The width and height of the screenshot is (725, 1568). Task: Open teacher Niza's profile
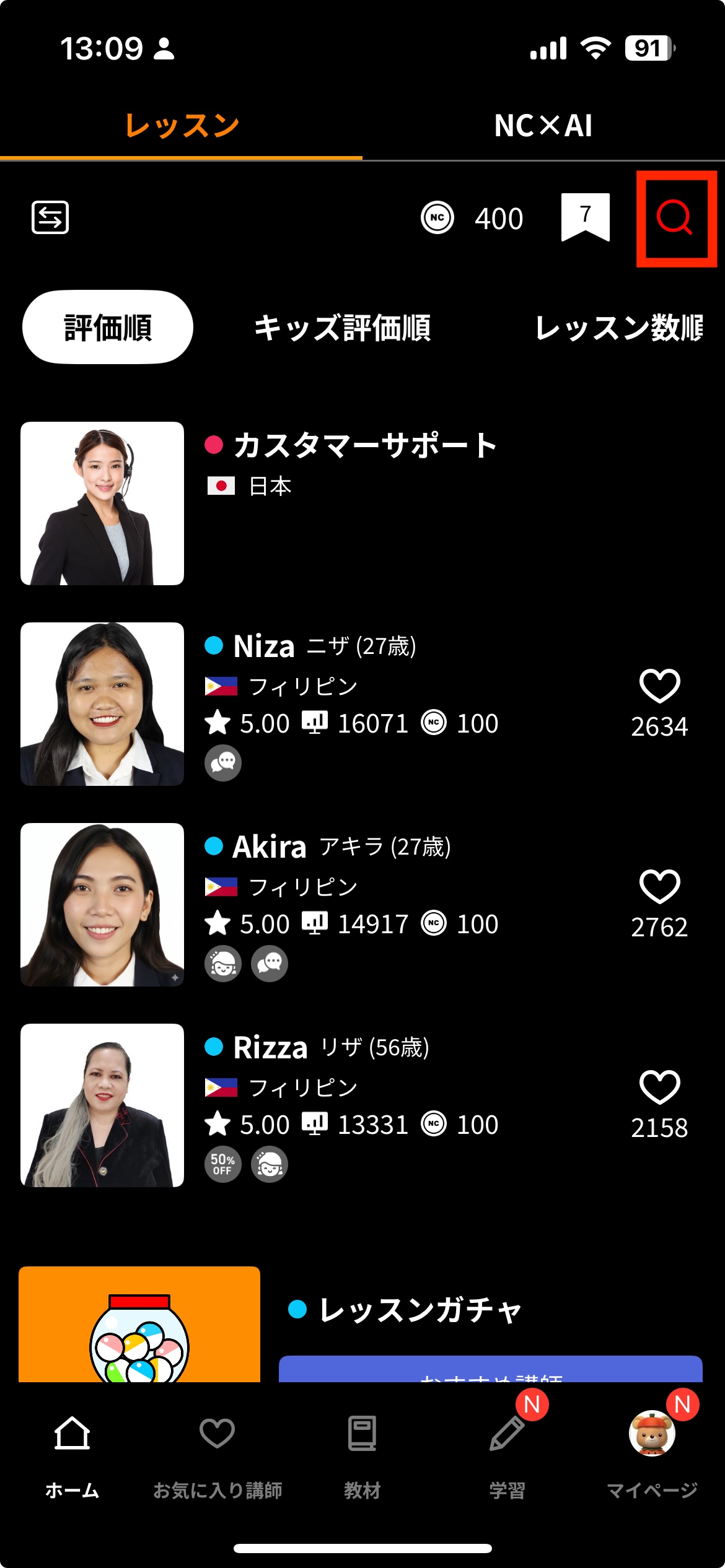(263, 647)
